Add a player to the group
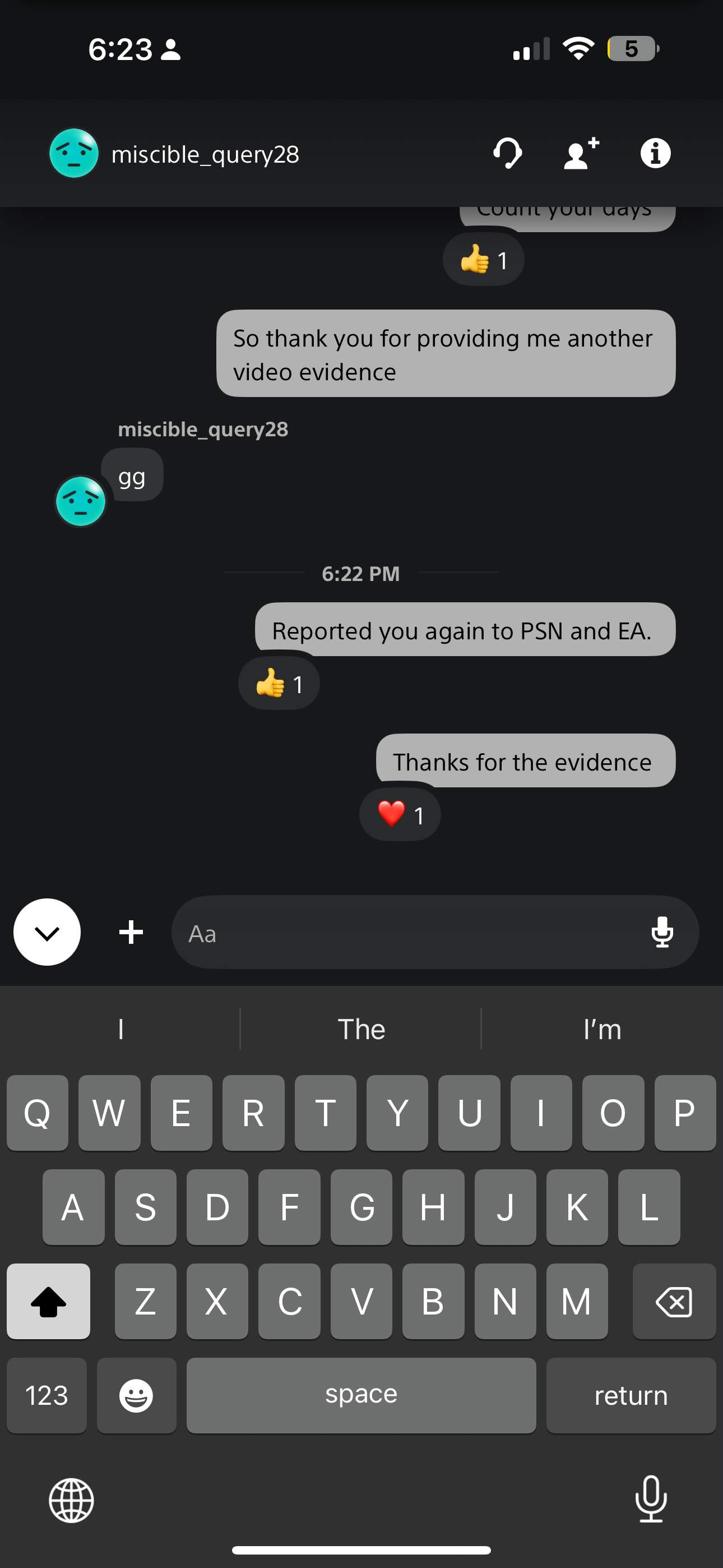723x1568 pixels. click(581, 154)
